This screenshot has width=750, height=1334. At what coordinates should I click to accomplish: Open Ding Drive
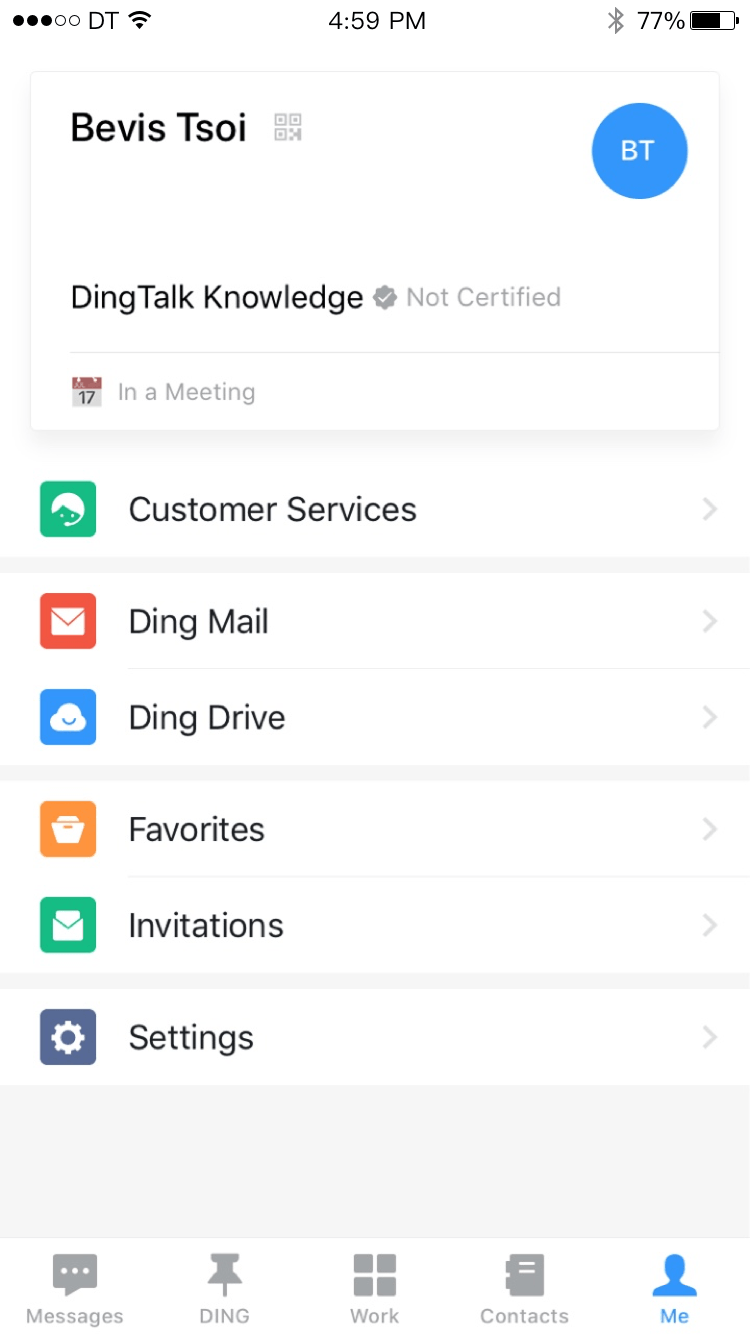(x=207, y=718)
